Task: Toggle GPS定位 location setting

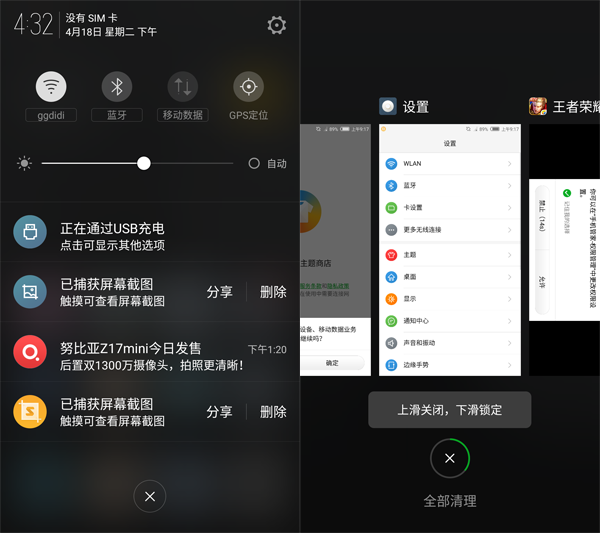Action: point(248,86)
